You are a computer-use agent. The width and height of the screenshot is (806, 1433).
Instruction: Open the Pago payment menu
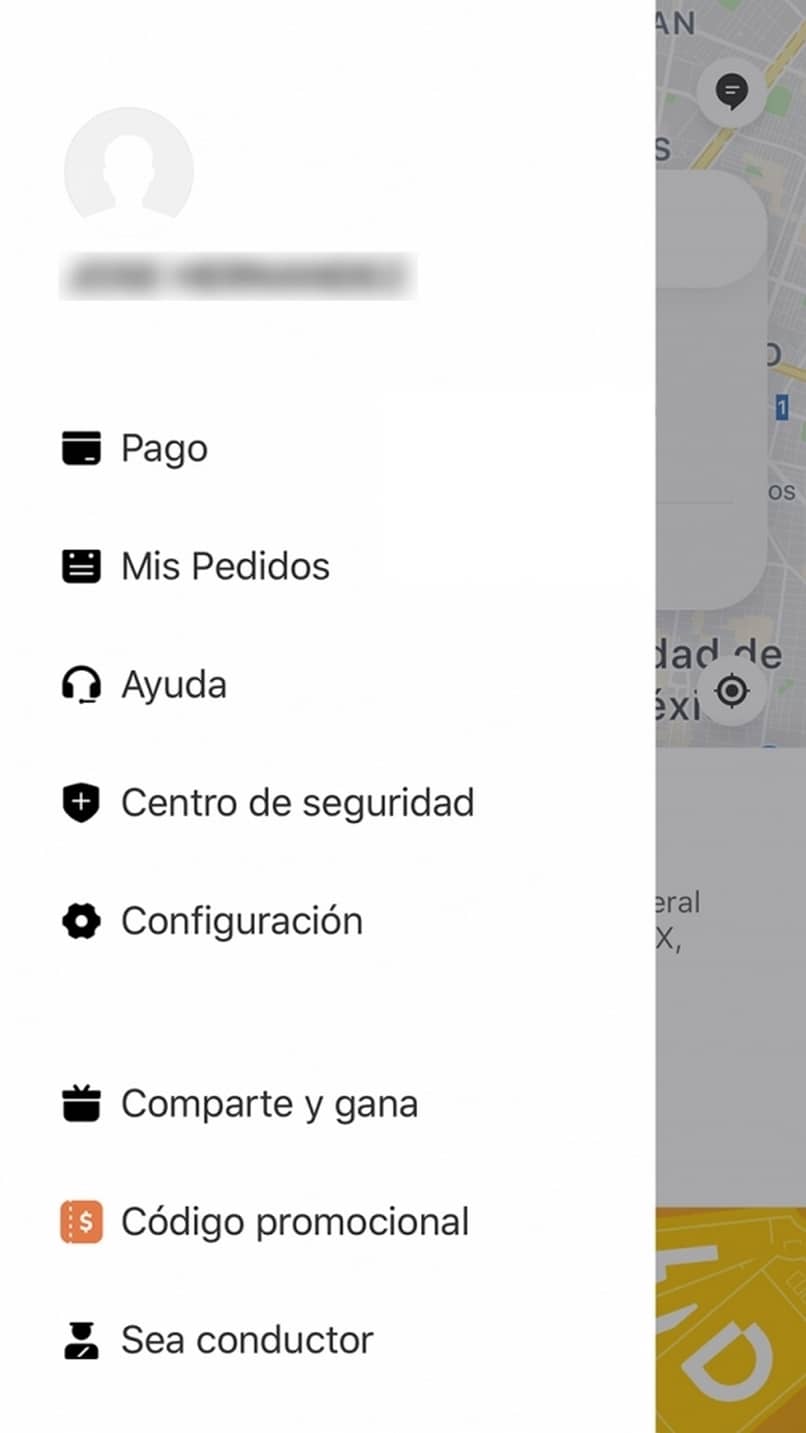point(164,449)
